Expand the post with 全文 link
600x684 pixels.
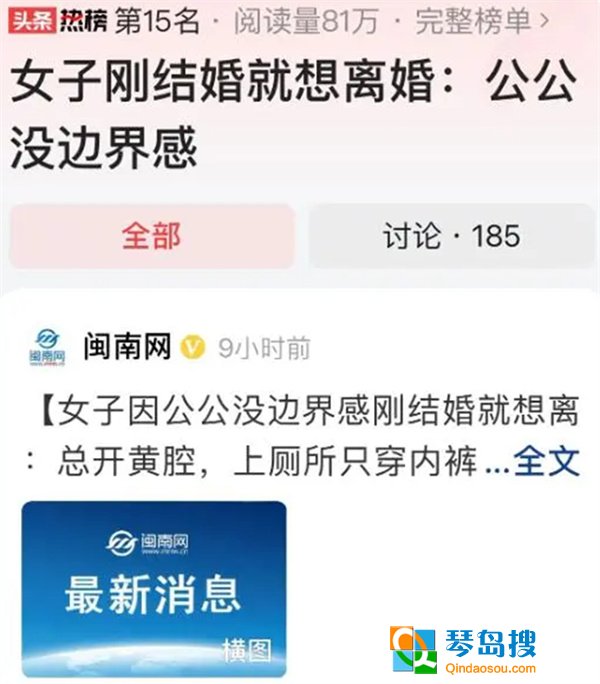[x=546, y=462]
